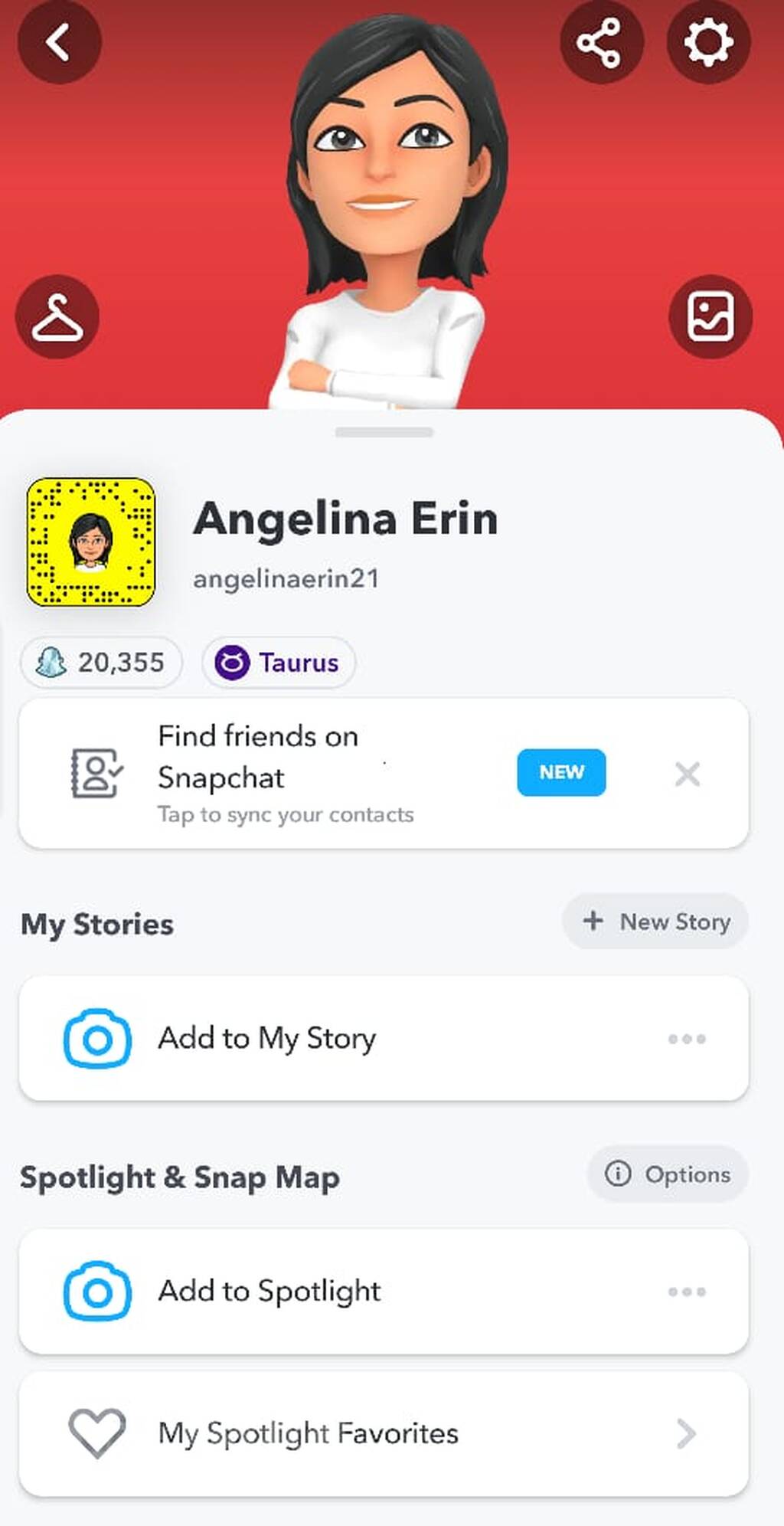This screenshot has width=784, height=1526.
Task: Open more options for Add to Spotlight
Action: click(687, 1292)
